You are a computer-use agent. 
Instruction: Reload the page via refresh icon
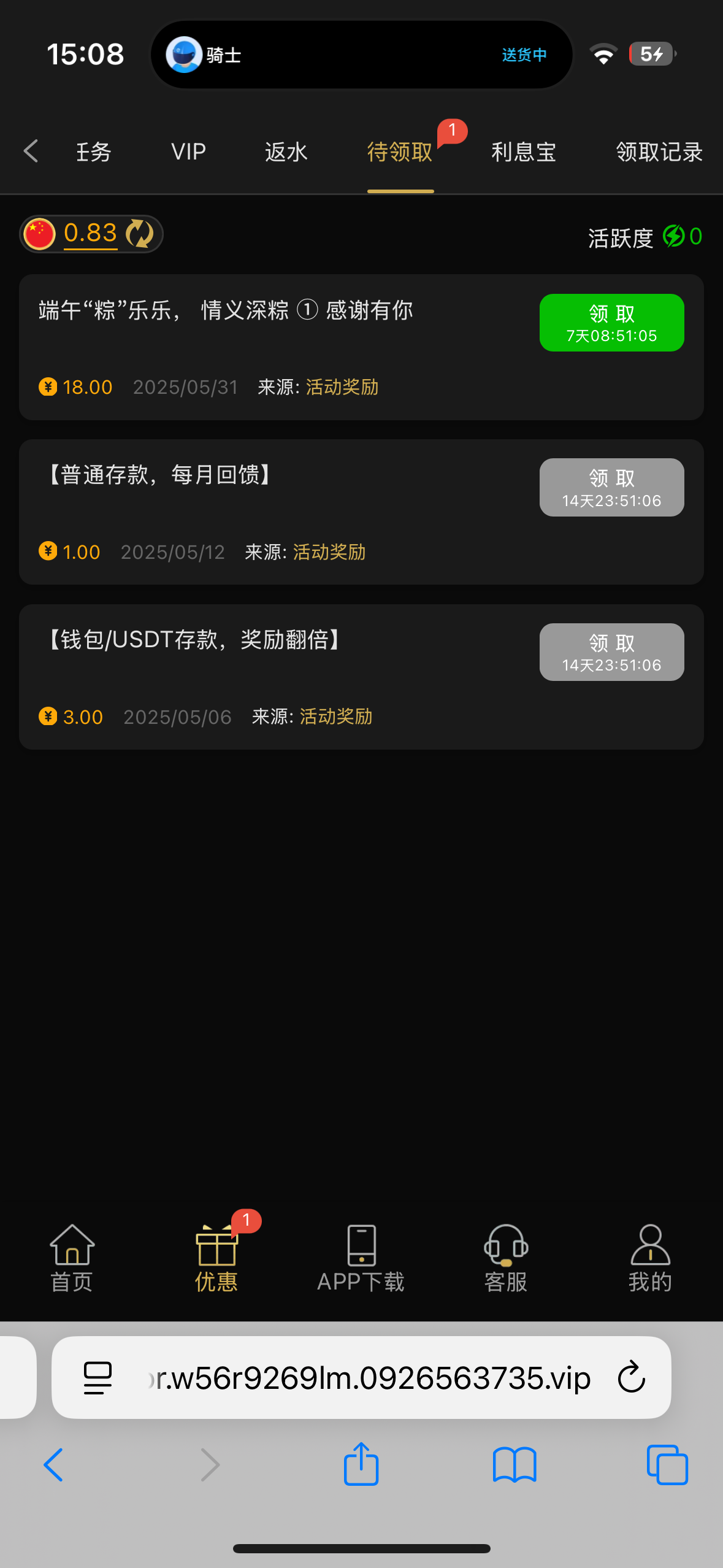[x=631, y=1376]
